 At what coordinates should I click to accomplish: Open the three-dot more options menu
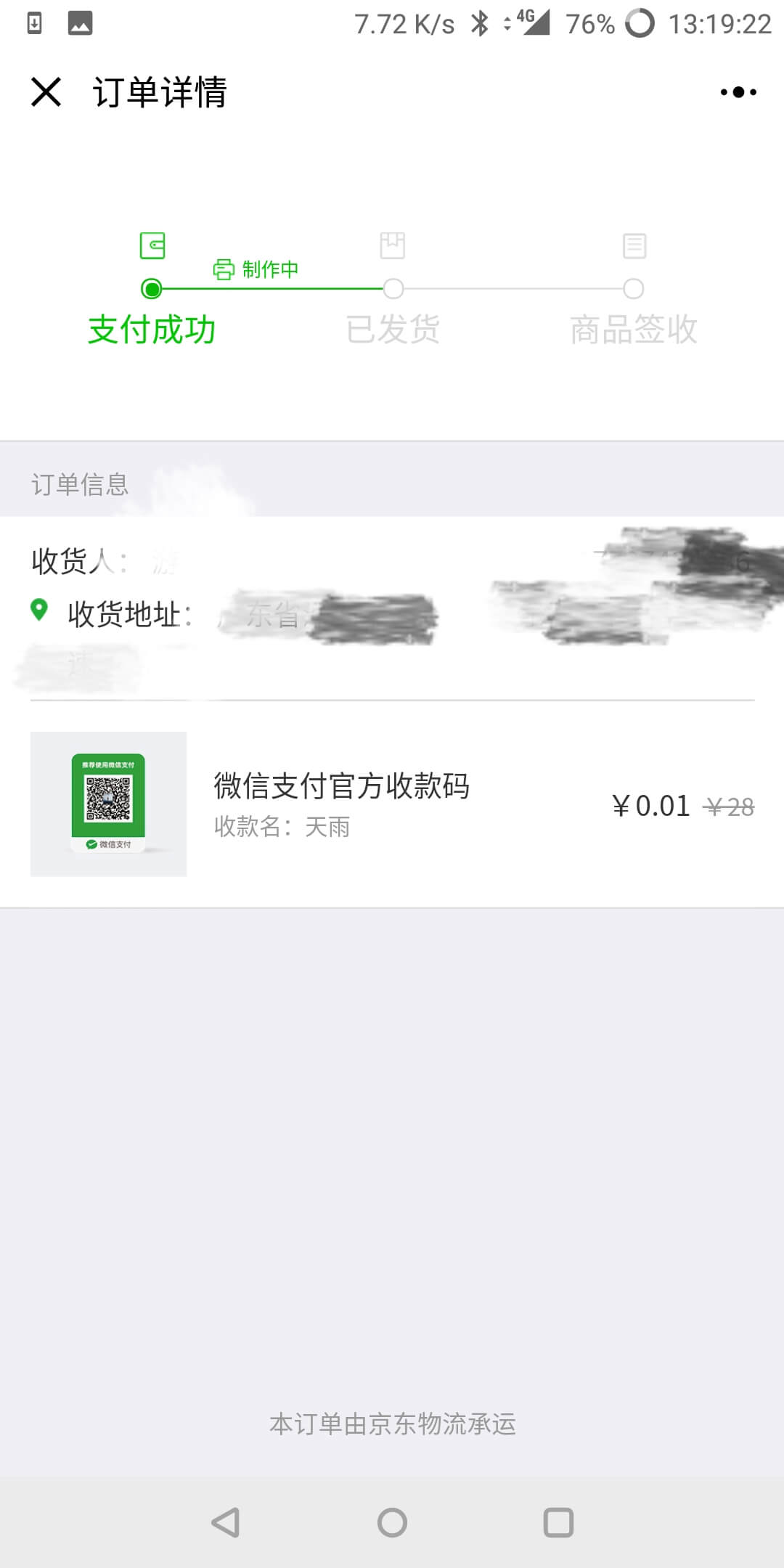point(735,92)
